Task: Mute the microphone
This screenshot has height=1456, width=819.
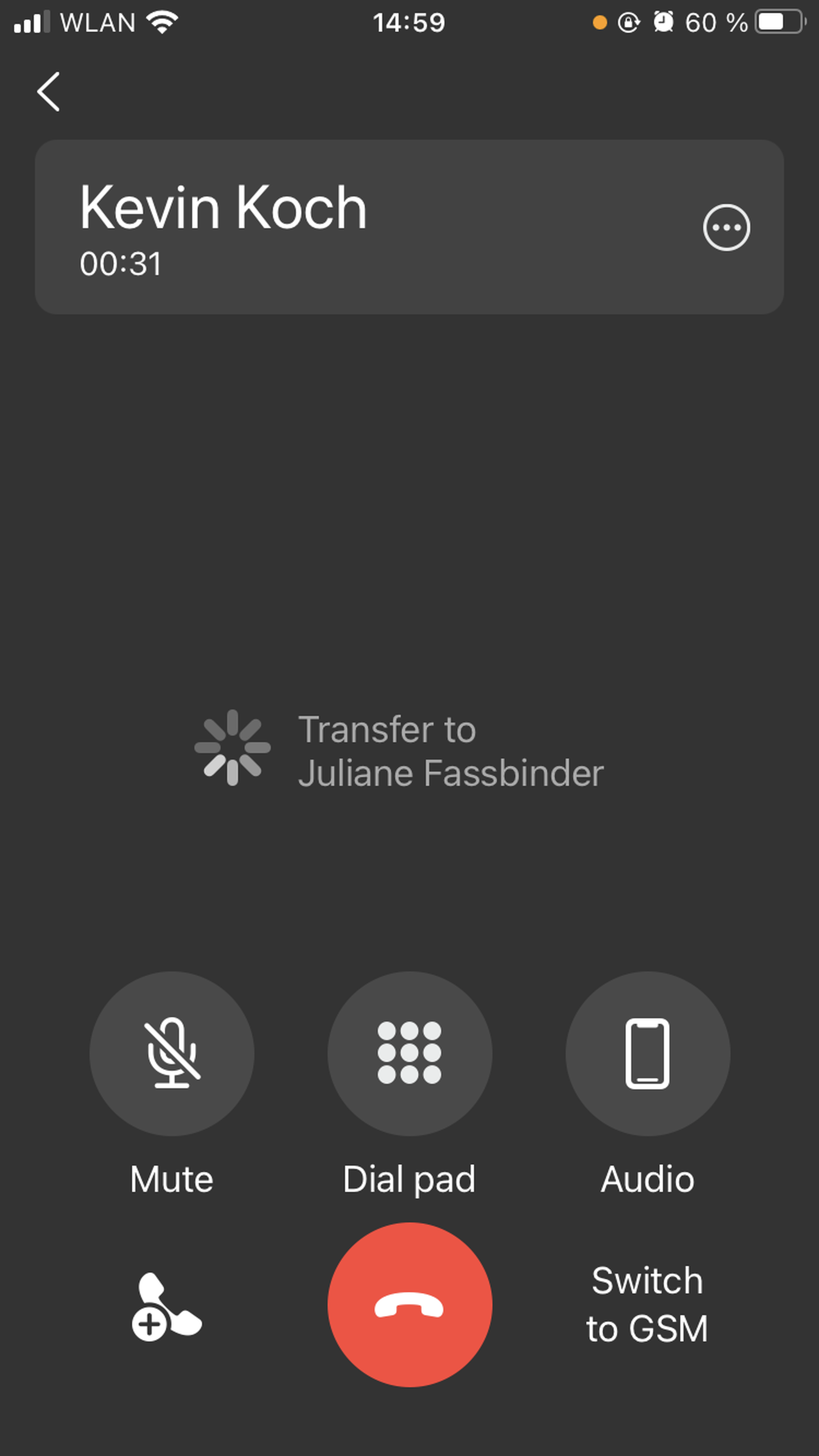Action: click(x=172, y=1054)
